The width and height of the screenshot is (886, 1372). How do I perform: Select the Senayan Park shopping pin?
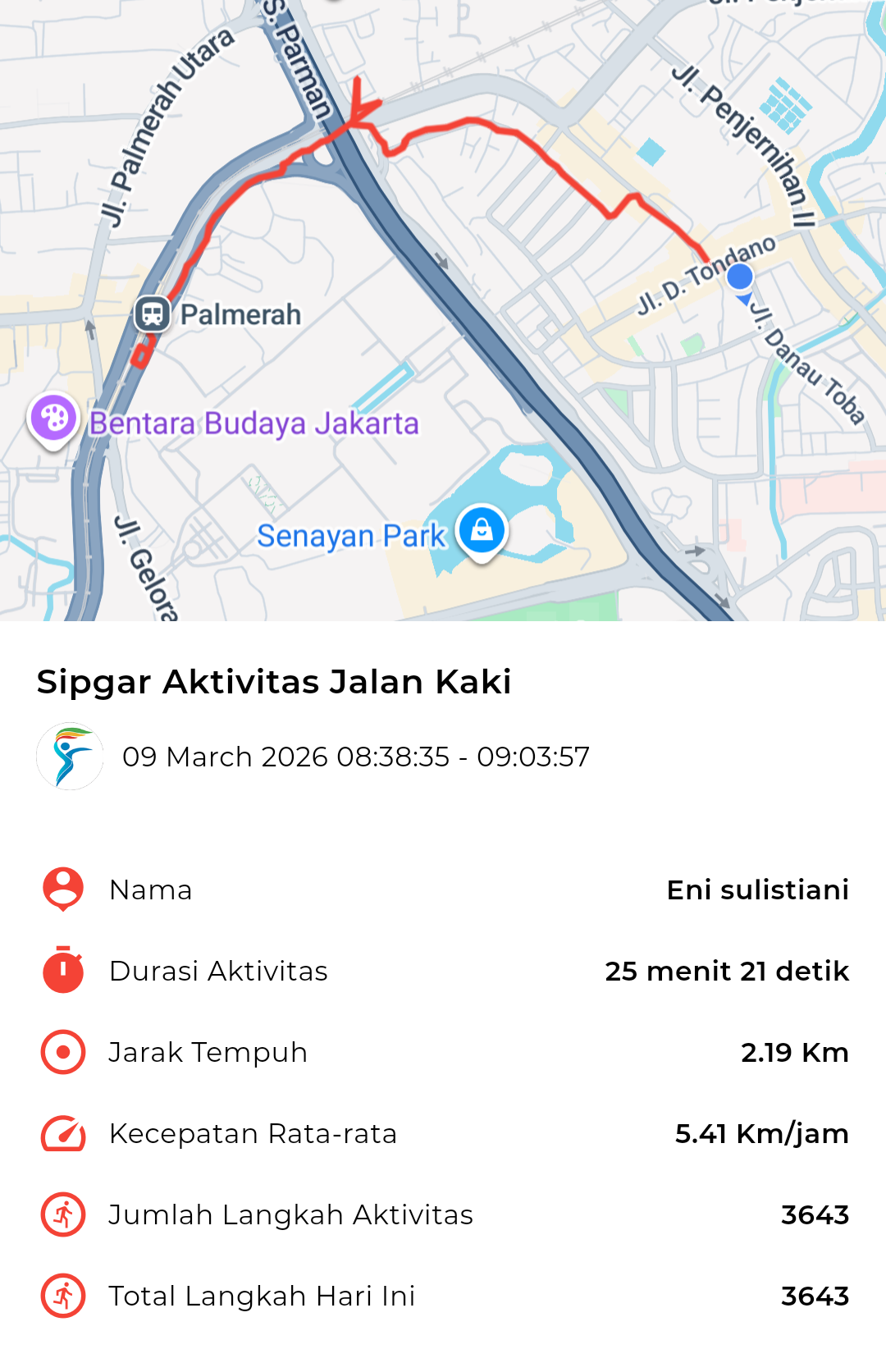[482, 530]
